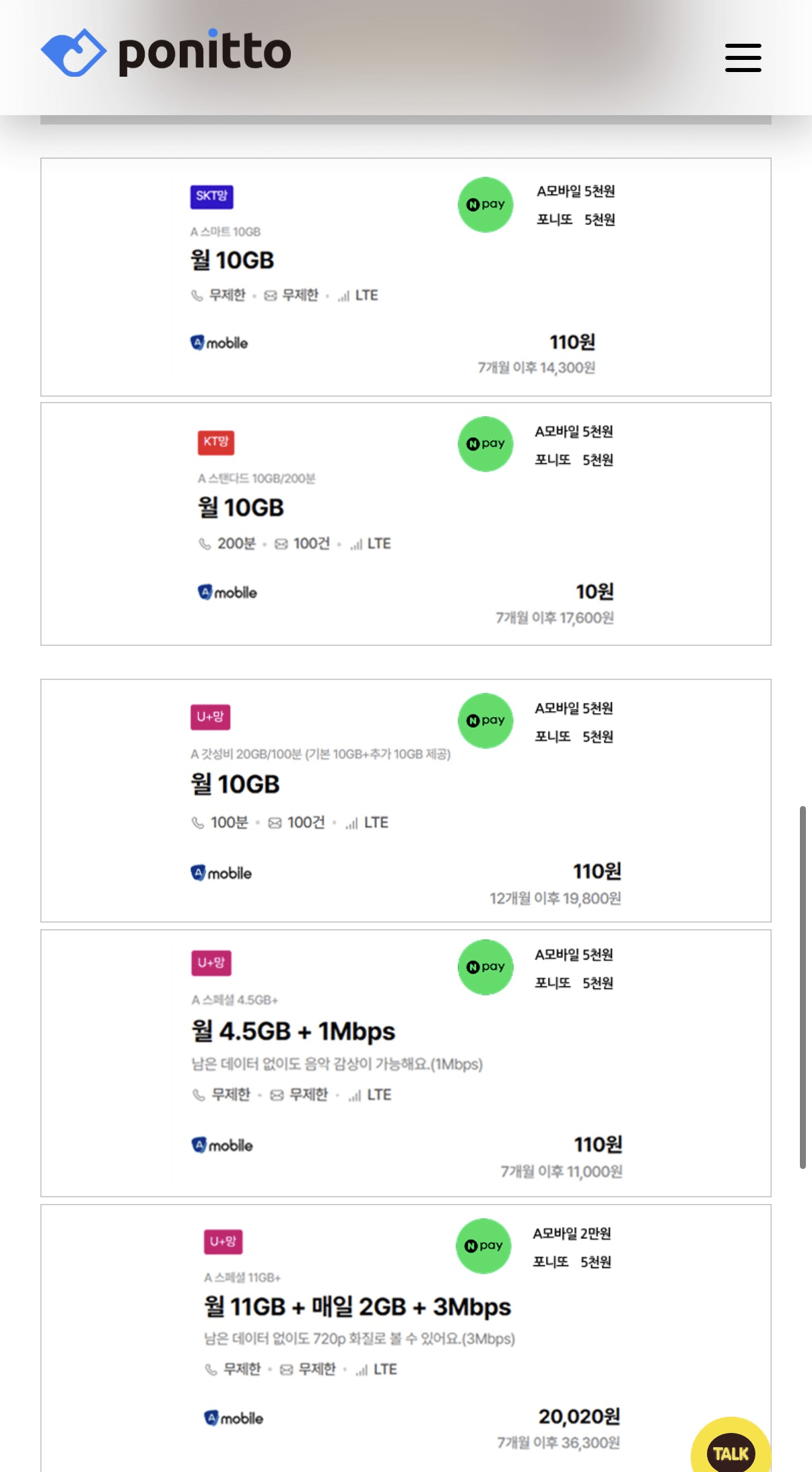Open the A 스마트 10GB plan card
The width and height of the screenshot is (812, 1472).
point(406,275)
